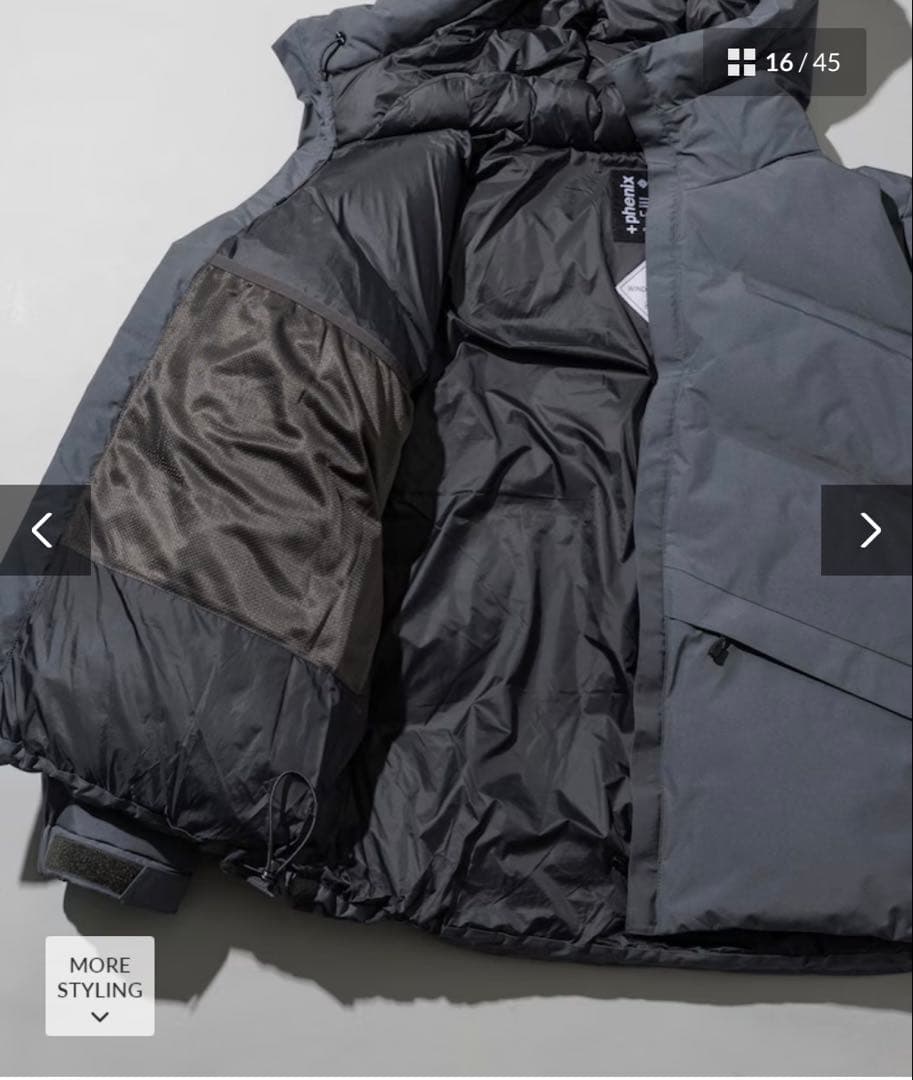The image size is (913, 1080).
Task: Click the downward arrow under MORE STYLING
Action: coord(97,1016)
